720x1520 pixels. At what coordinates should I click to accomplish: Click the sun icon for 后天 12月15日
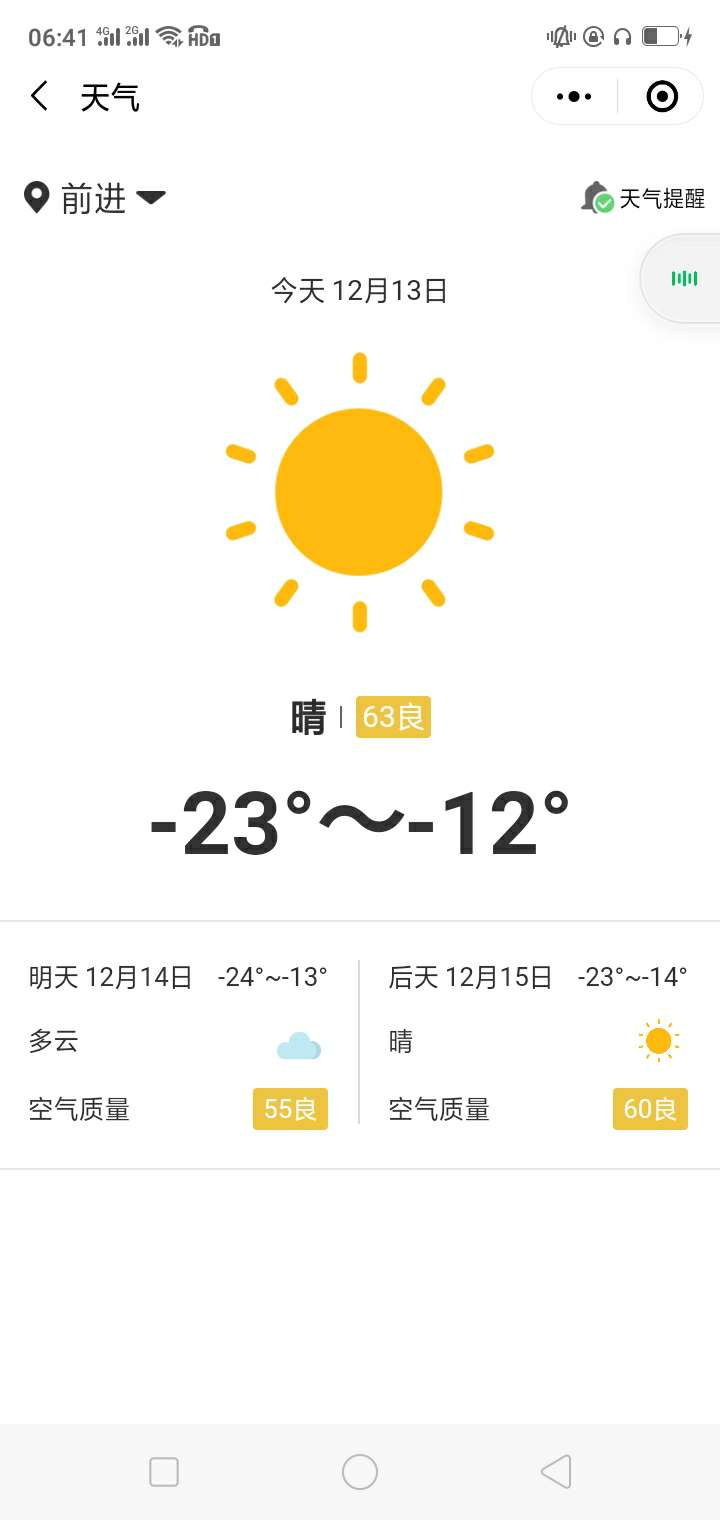click(x=659, y=1041)
